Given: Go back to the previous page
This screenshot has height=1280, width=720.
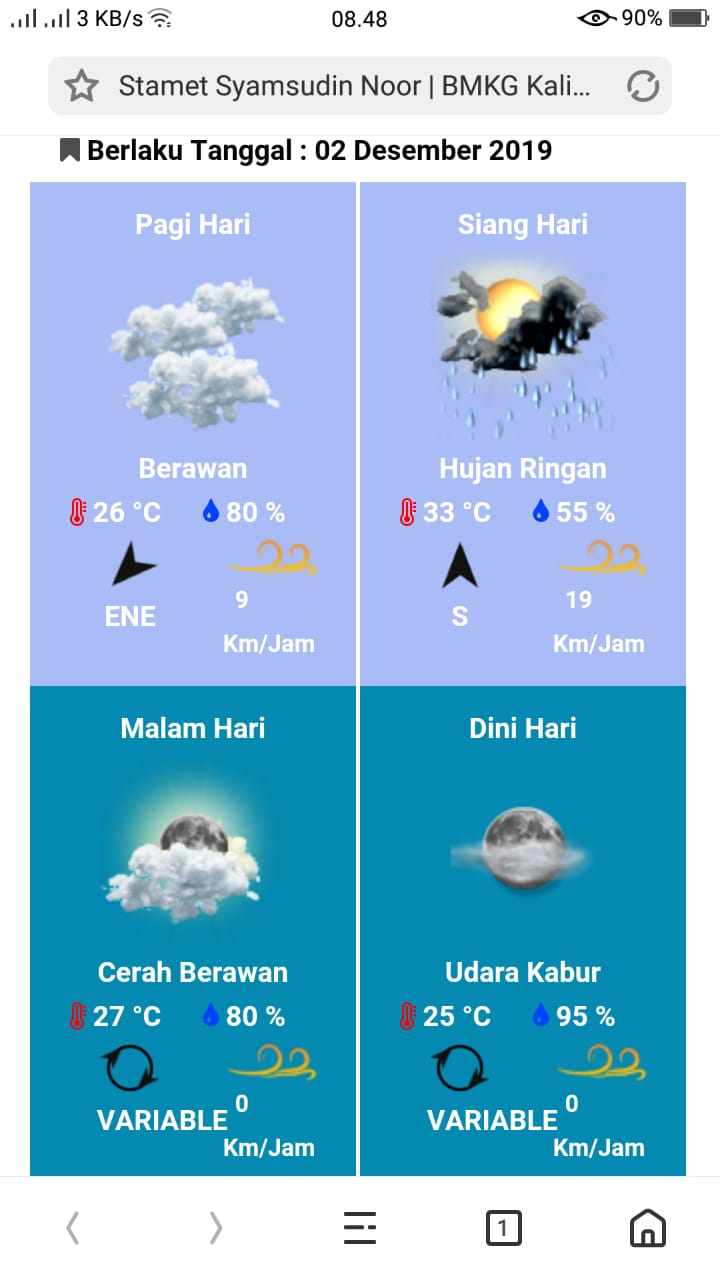Looking at the screenshot, I should (x=72, y=1227).
